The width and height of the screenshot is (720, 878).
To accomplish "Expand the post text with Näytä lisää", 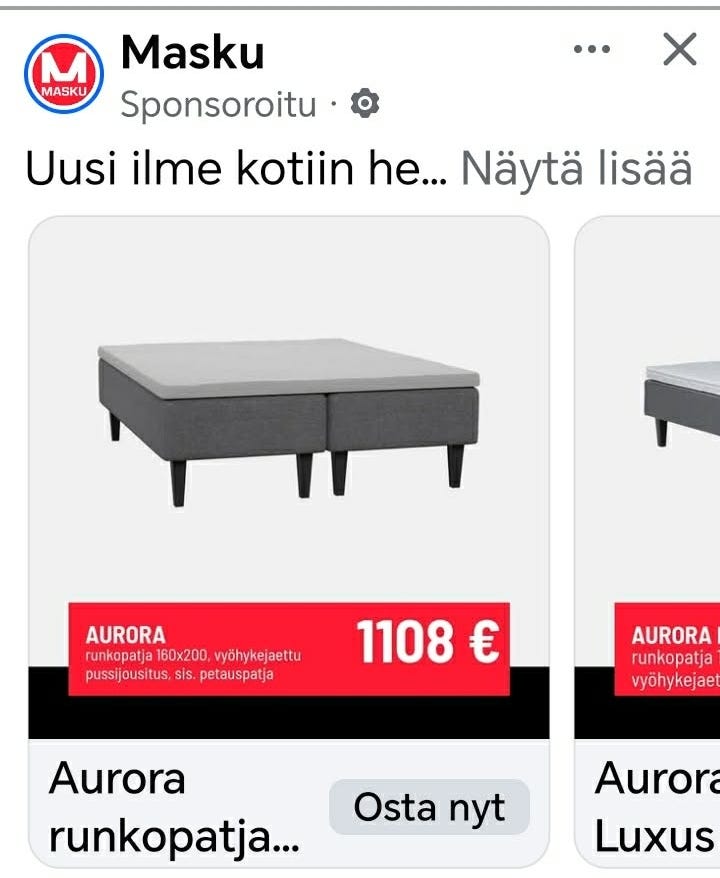I will coord(576,169).
